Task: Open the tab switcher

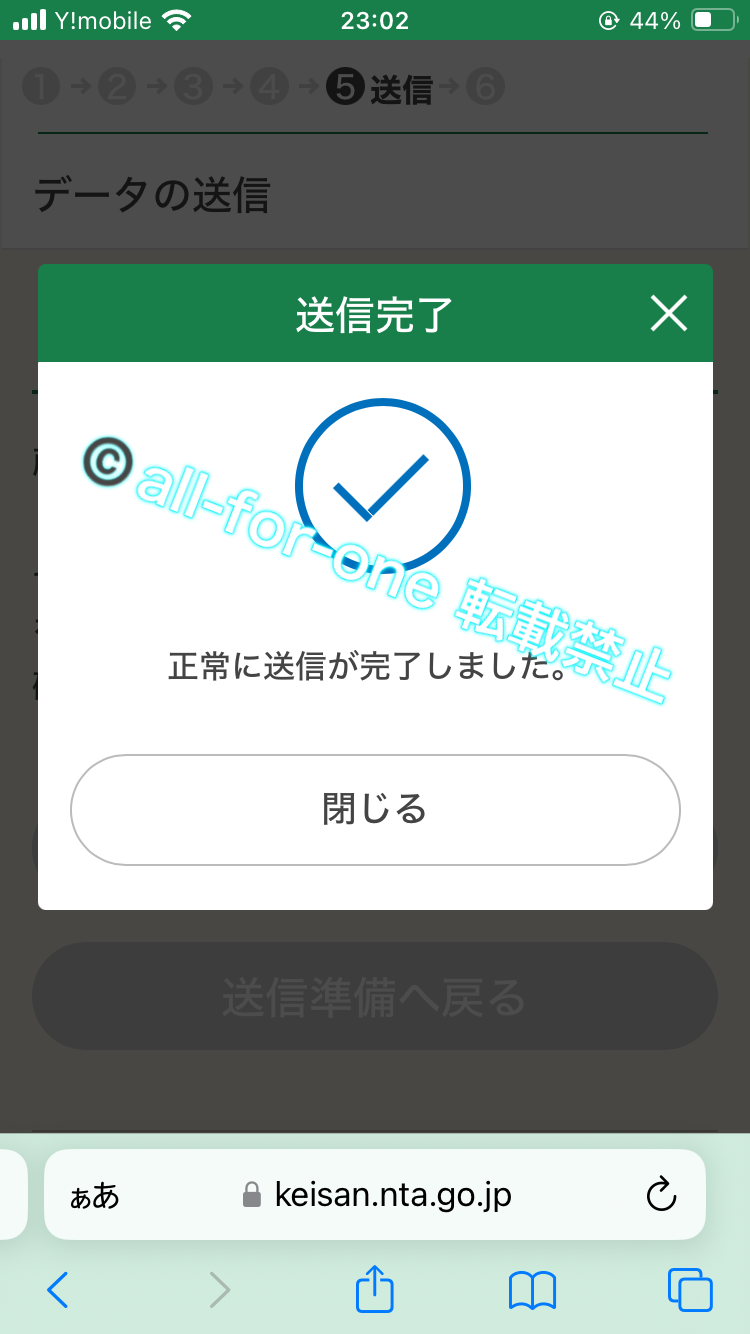Action: pyautogui.click(x=688, y=1290)
